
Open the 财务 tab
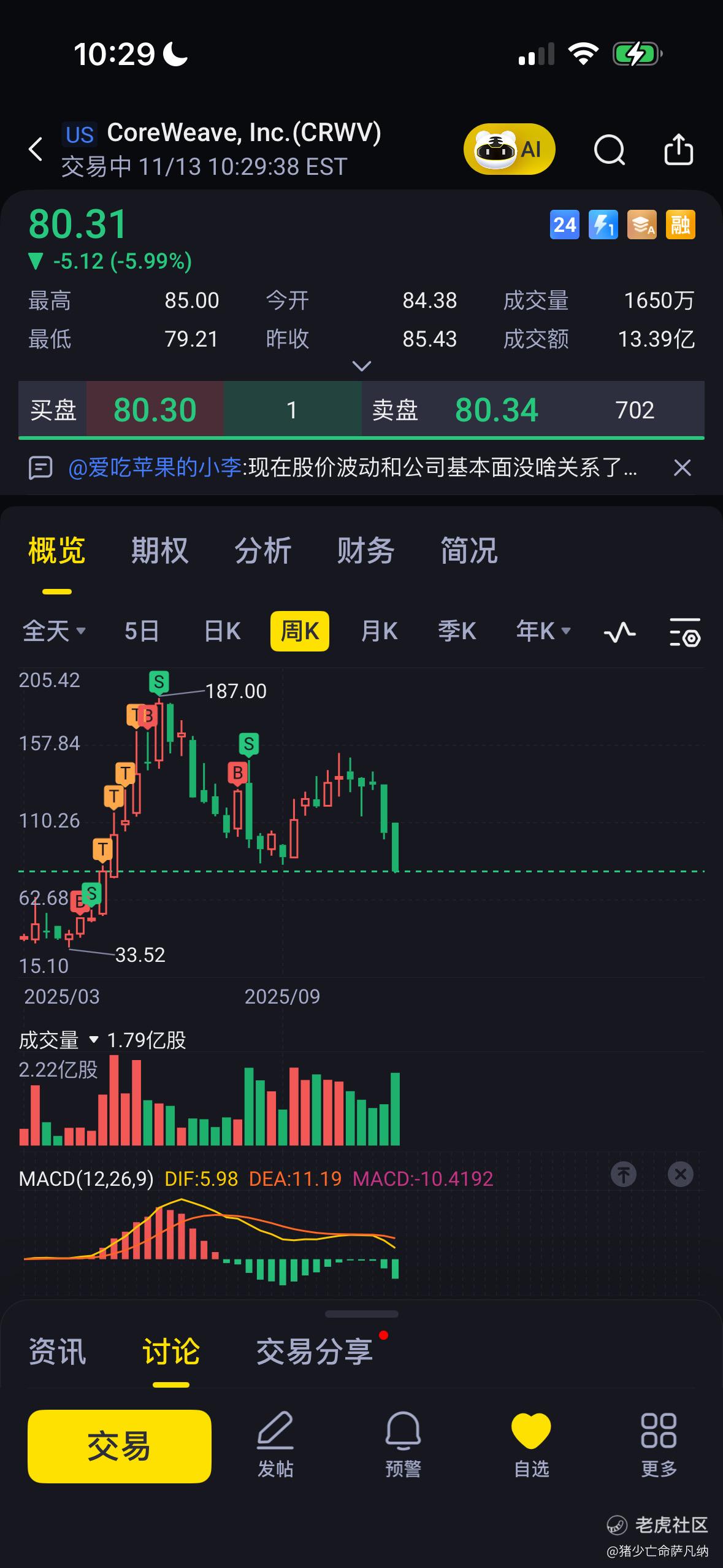(365, 550)
